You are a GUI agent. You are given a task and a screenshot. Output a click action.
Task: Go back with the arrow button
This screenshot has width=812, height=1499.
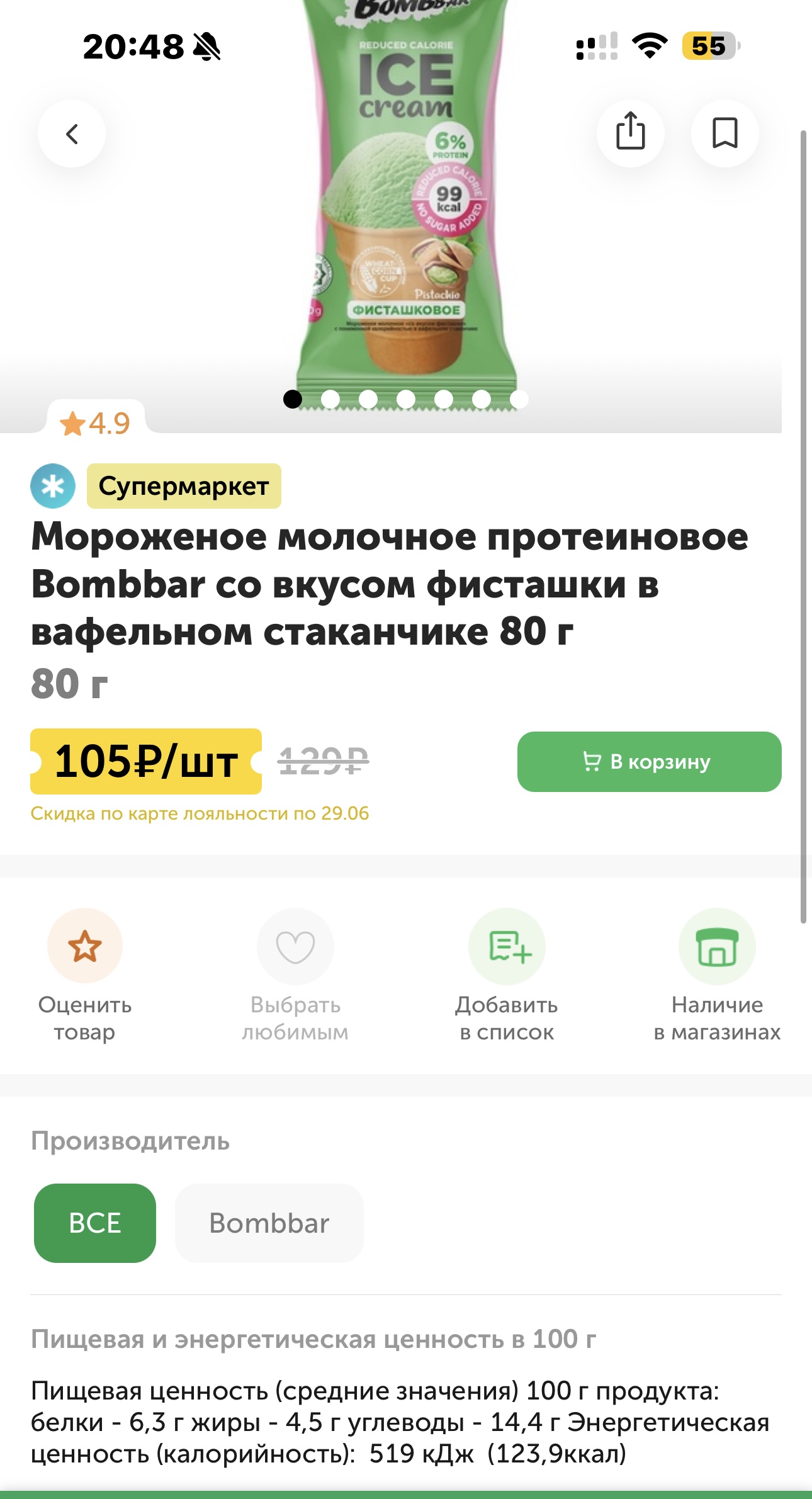[72, 133]
